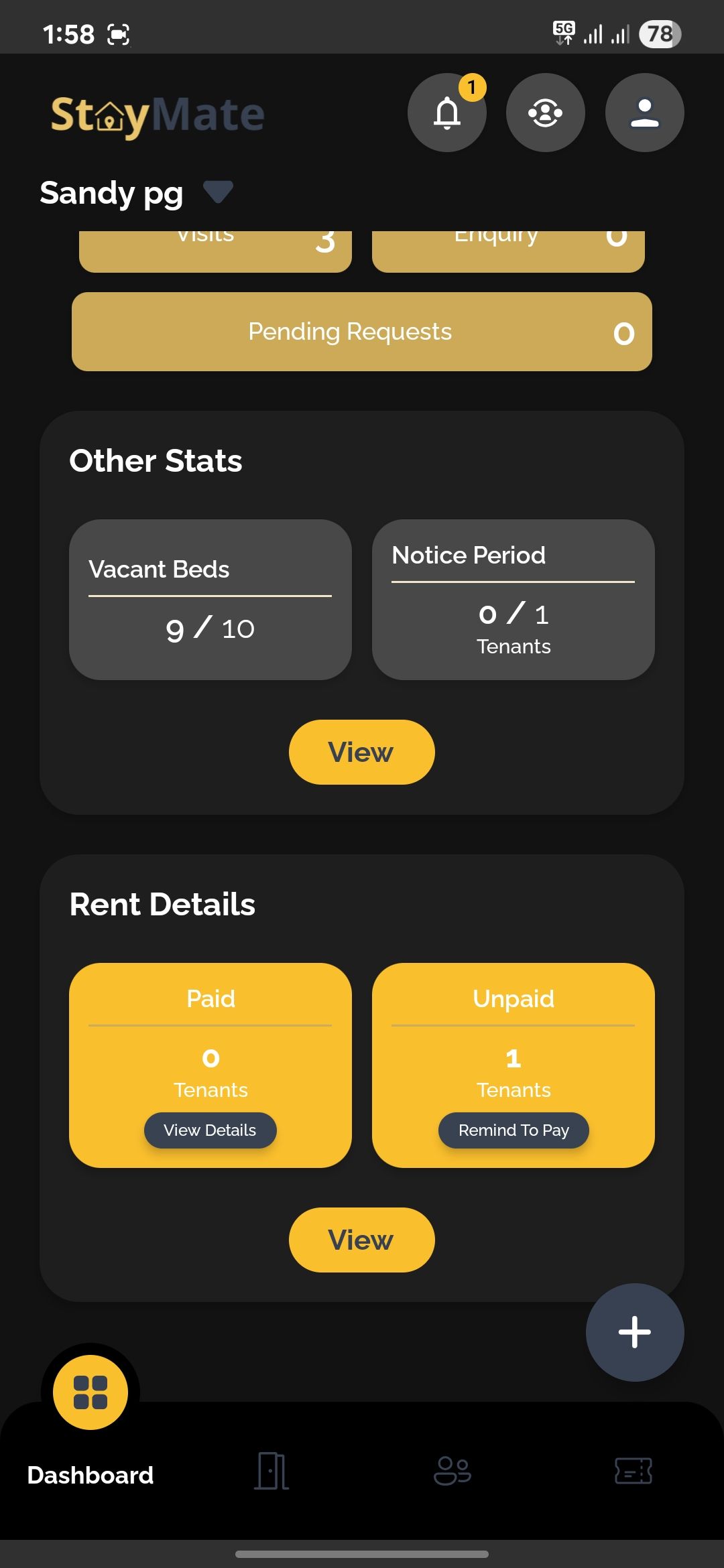
Task: Open the Notice Period card
Action: [x=514, y=600]
